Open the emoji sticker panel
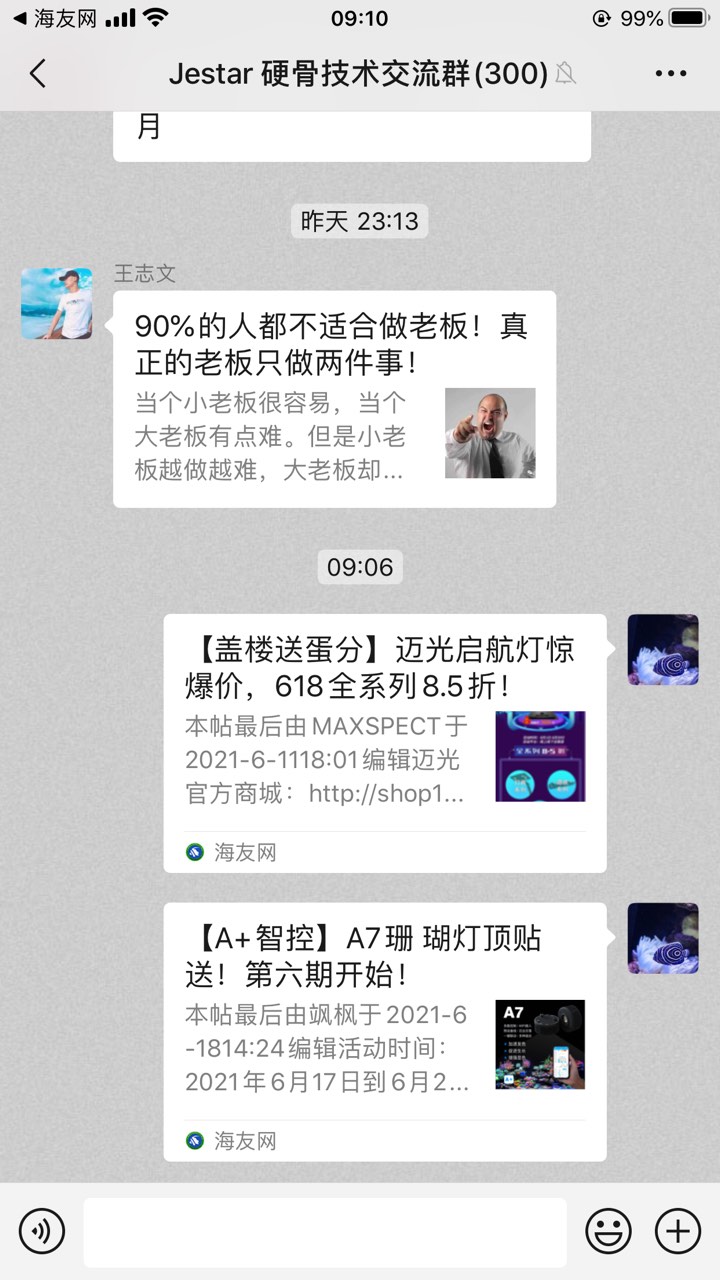The width and height of the screenshot is (720, 1280). pyautogui.click(x=608, y=1231)
